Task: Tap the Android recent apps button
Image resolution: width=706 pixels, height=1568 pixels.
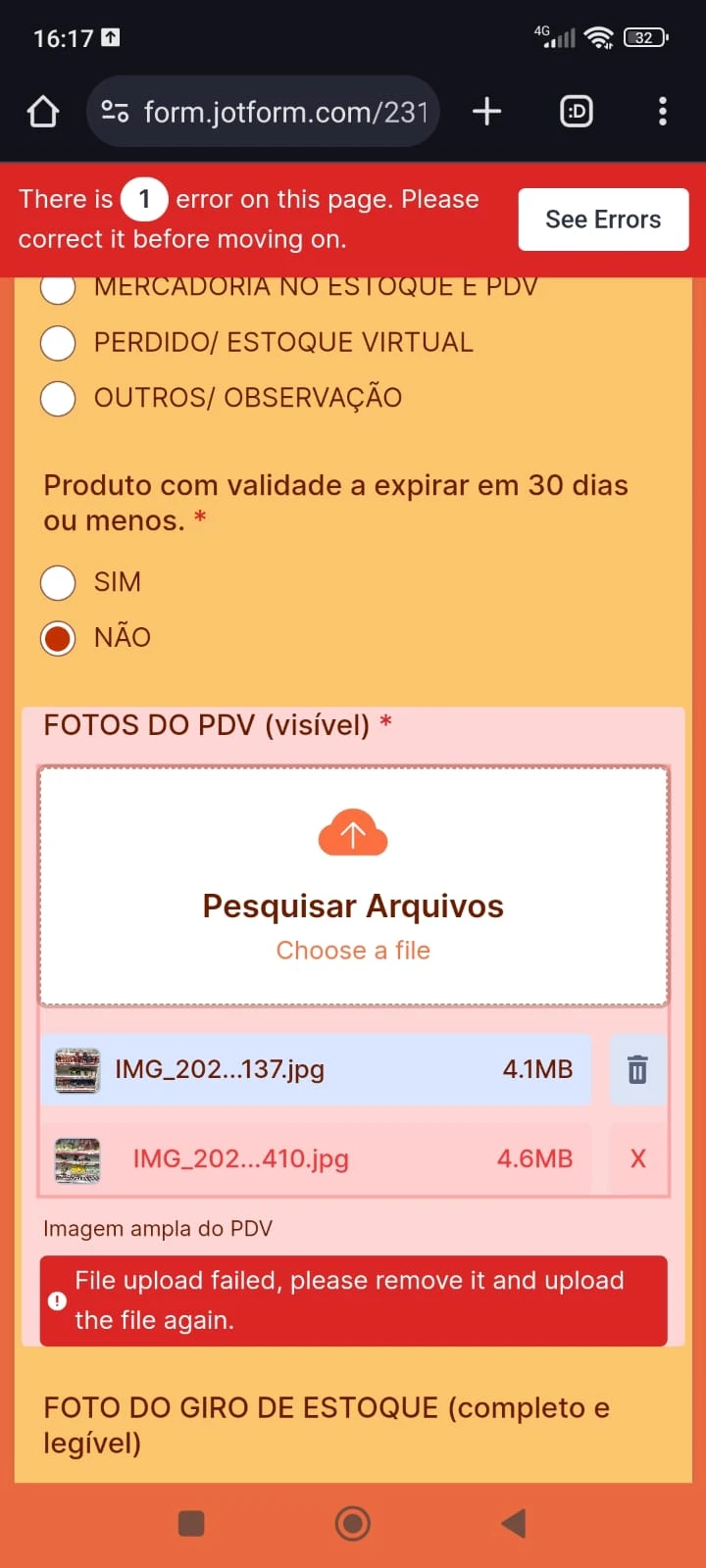Action: (190, 1522)
